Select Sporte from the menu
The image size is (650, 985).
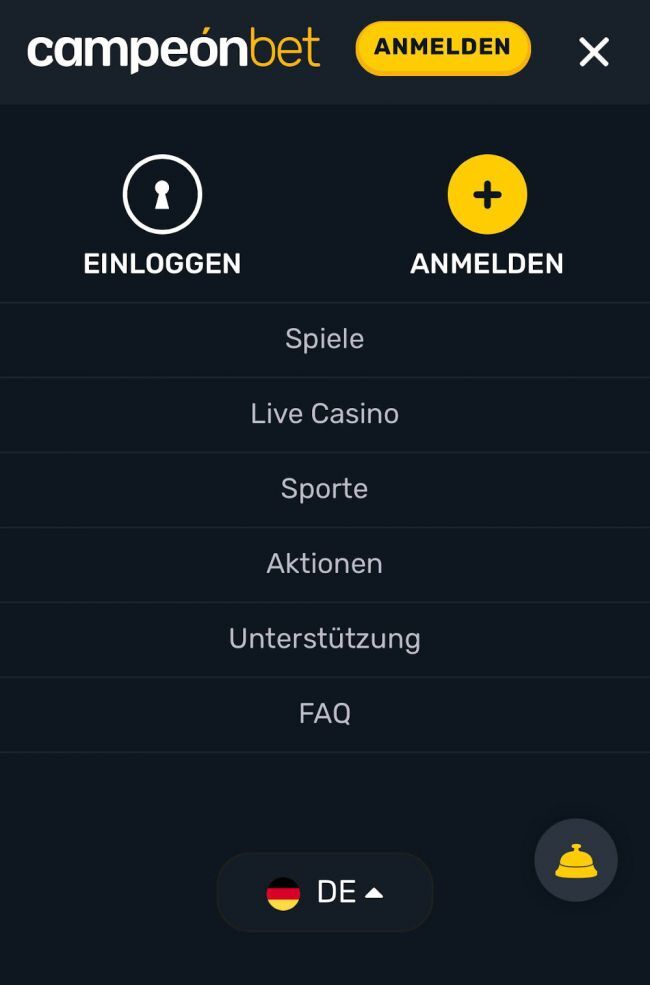click(325, 489)
